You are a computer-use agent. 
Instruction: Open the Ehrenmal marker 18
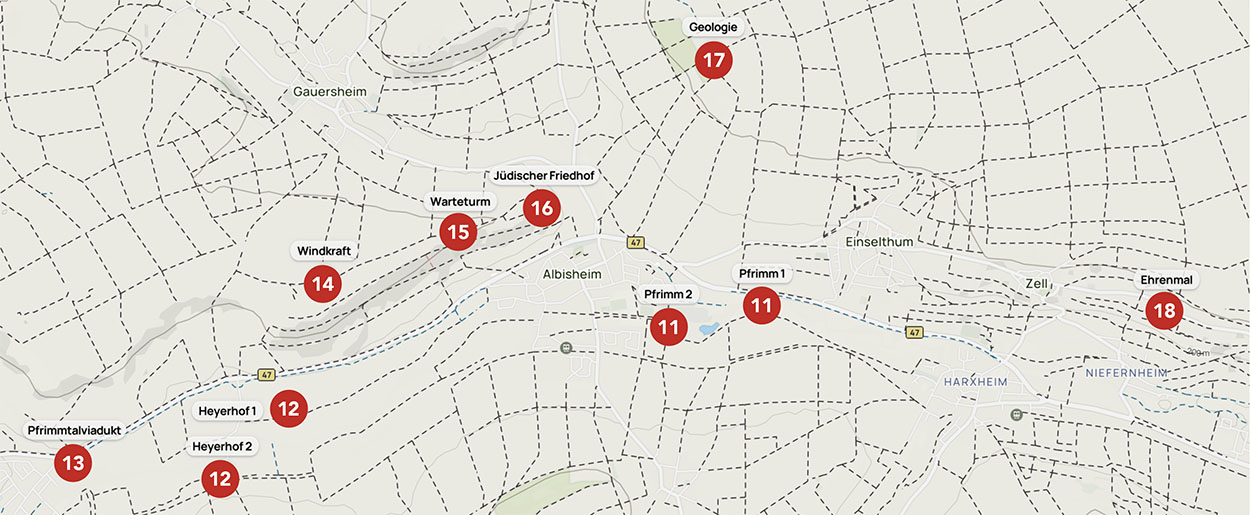[x=1164, y=311]
